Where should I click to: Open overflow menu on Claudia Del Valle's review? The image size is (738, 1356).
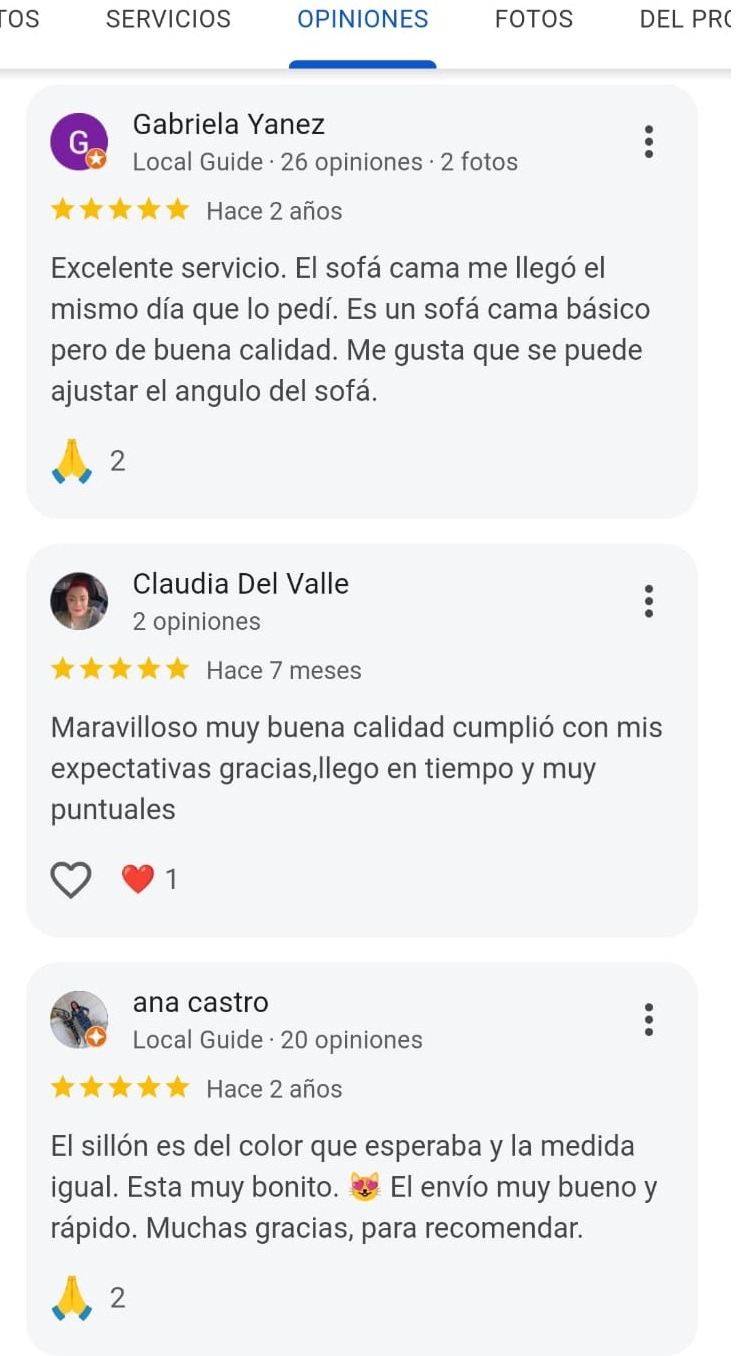pyautogui.click(x=649, y=601)
